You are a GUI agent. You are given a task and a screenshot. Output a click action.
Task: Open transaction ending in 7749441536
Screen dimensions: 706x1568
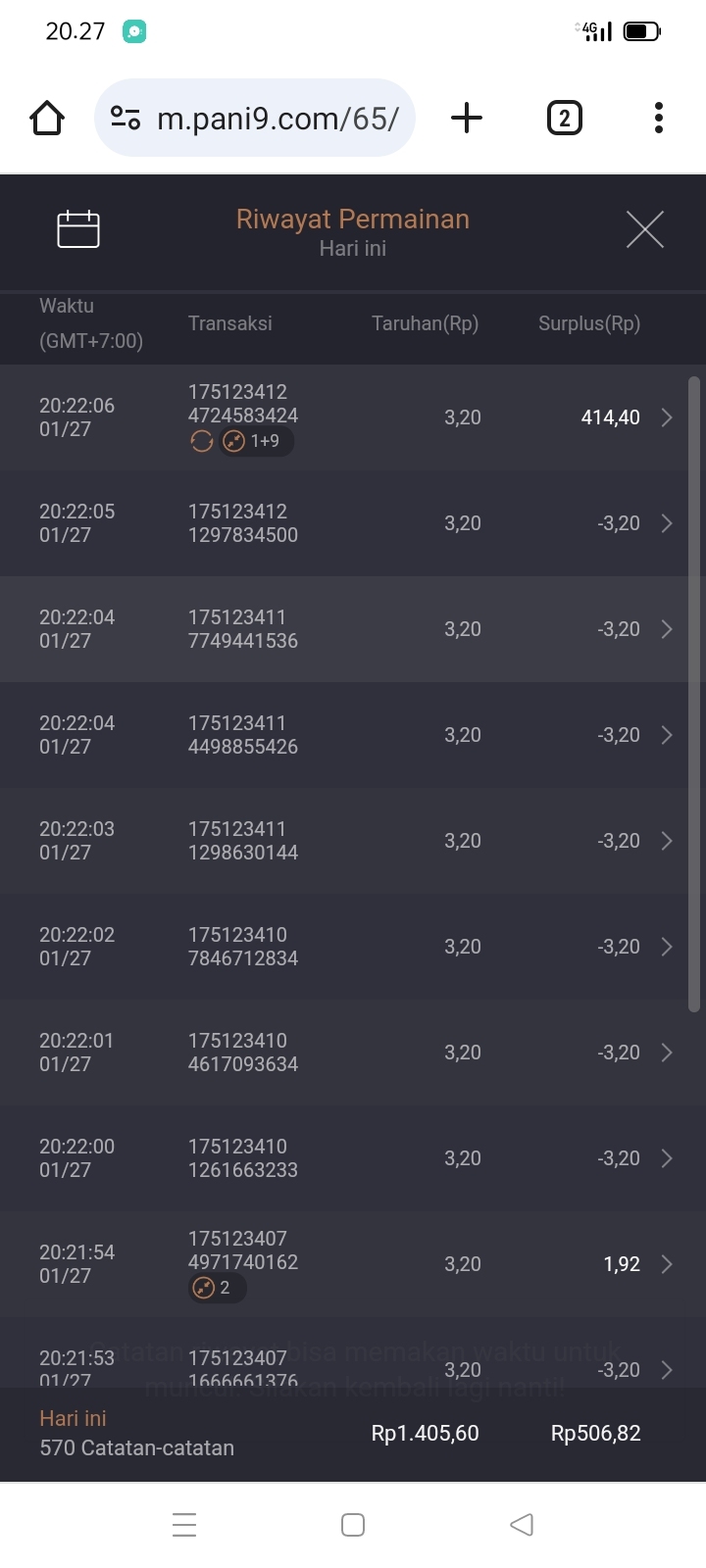353,629
